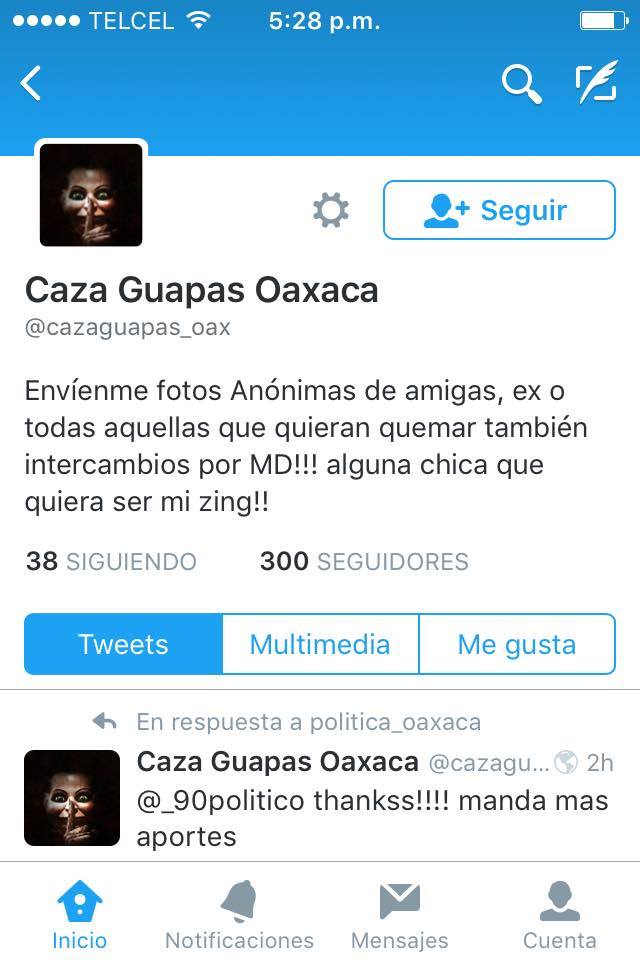Switch to the Me gusta tab
This screenshot has height=960, width=640.
[x=516, y=644]
